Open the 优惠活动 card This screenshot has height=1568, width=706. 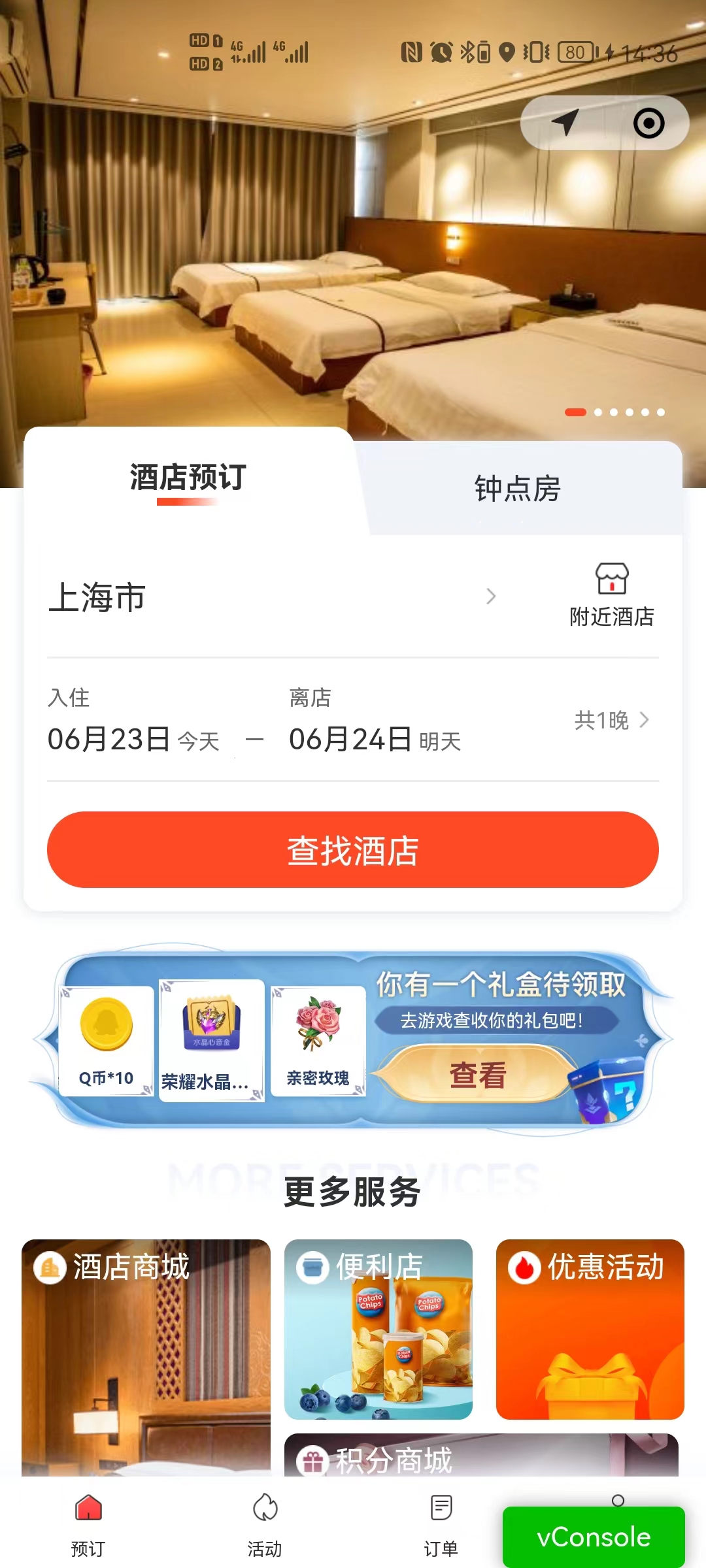coord(590,1329)
